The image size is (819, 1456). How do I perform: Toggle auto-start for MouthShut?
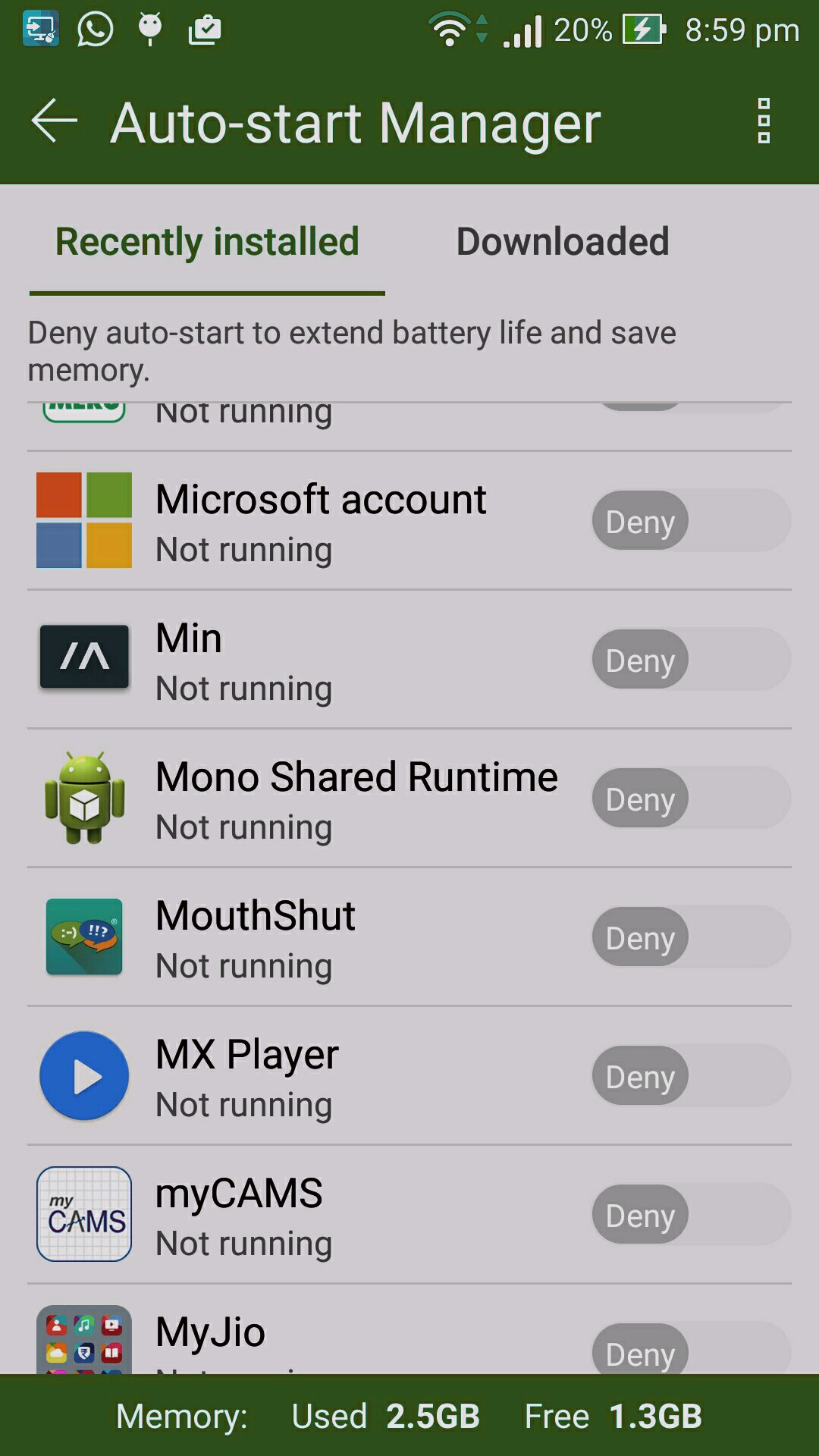coord(691,937)
